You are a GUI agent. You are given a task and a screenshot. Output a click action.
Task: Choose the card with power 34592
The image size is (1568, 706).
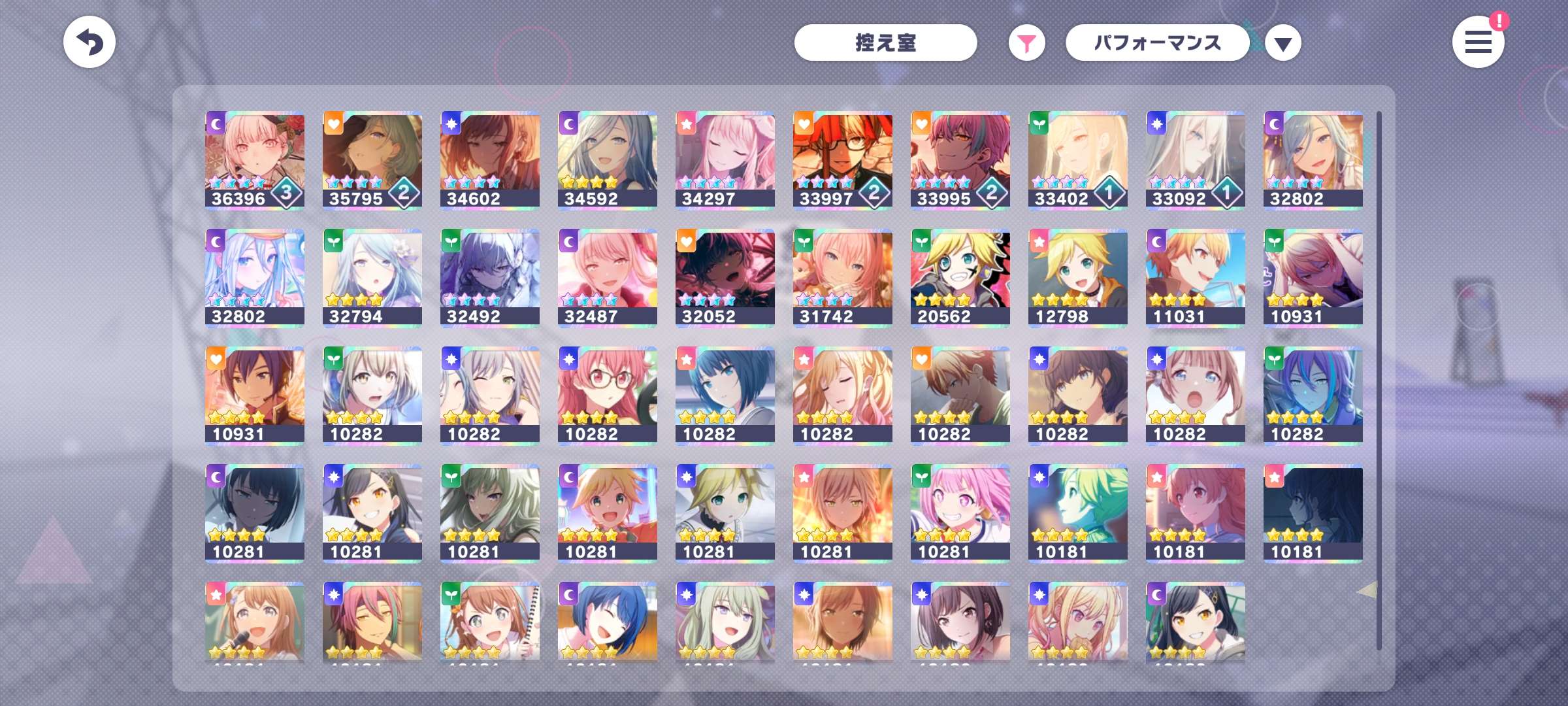pyautogui.click(x=608, y=160)
